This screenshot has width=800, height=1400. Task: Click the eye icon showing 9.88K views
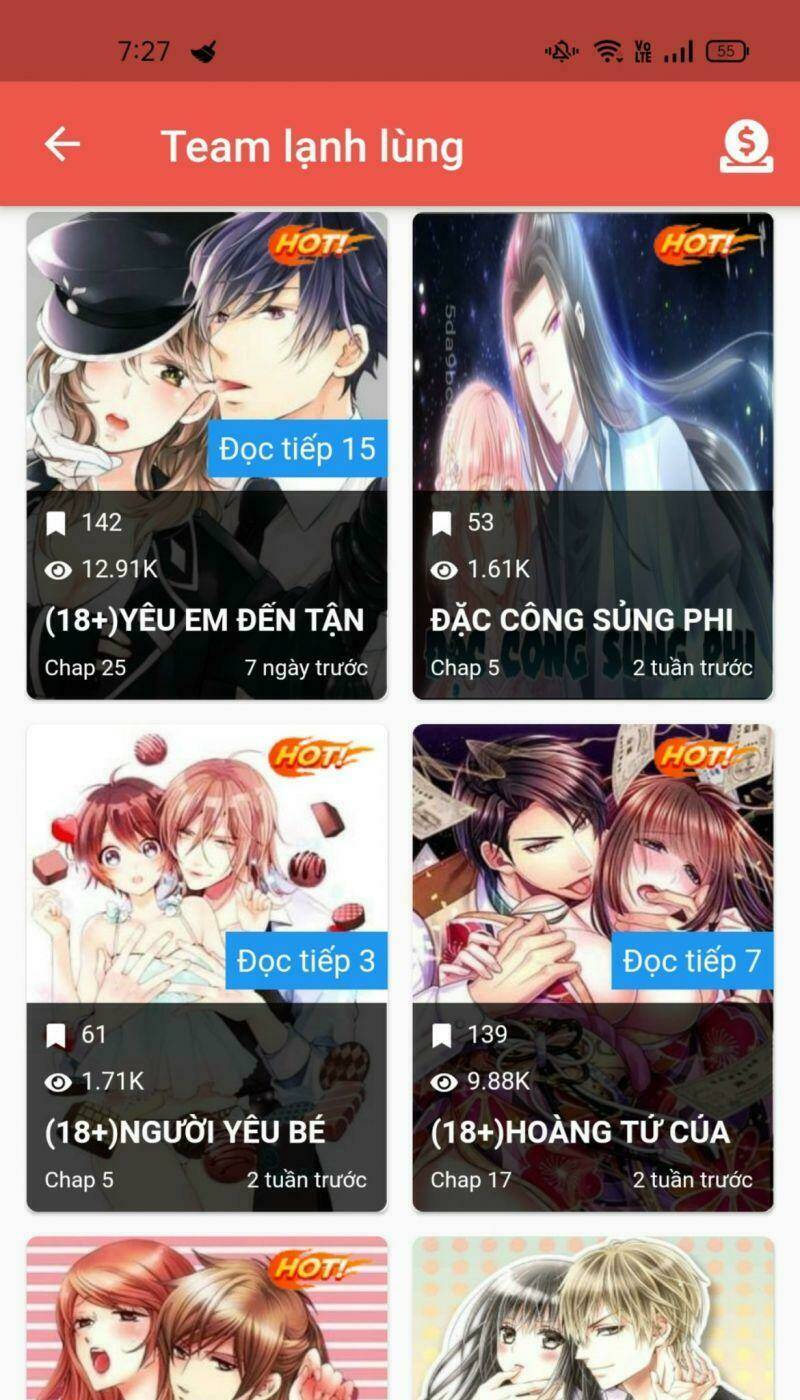click(446, 1082)
